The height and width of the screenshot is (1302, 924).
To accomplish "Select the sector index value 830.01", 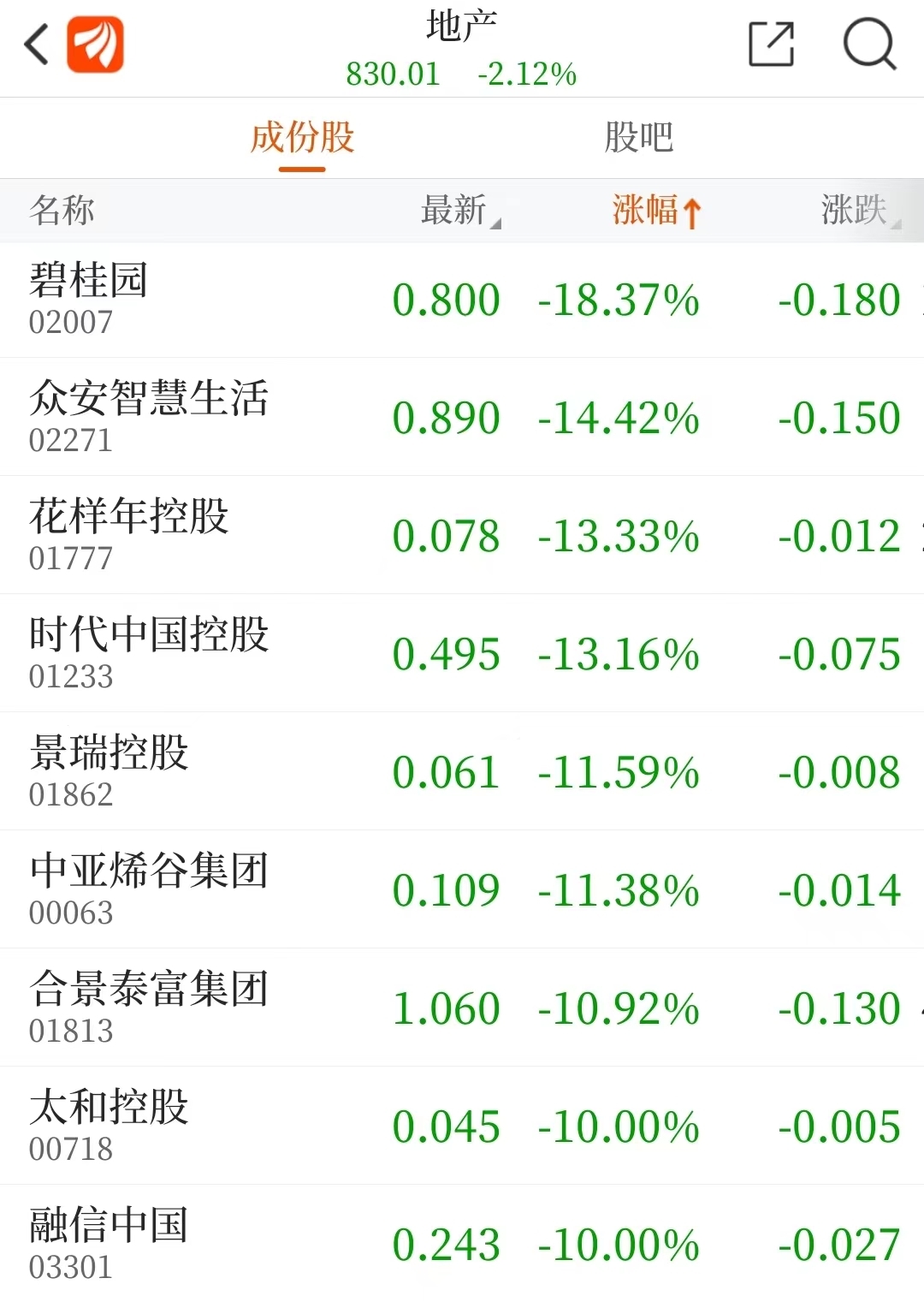I will tap(394, 75).
